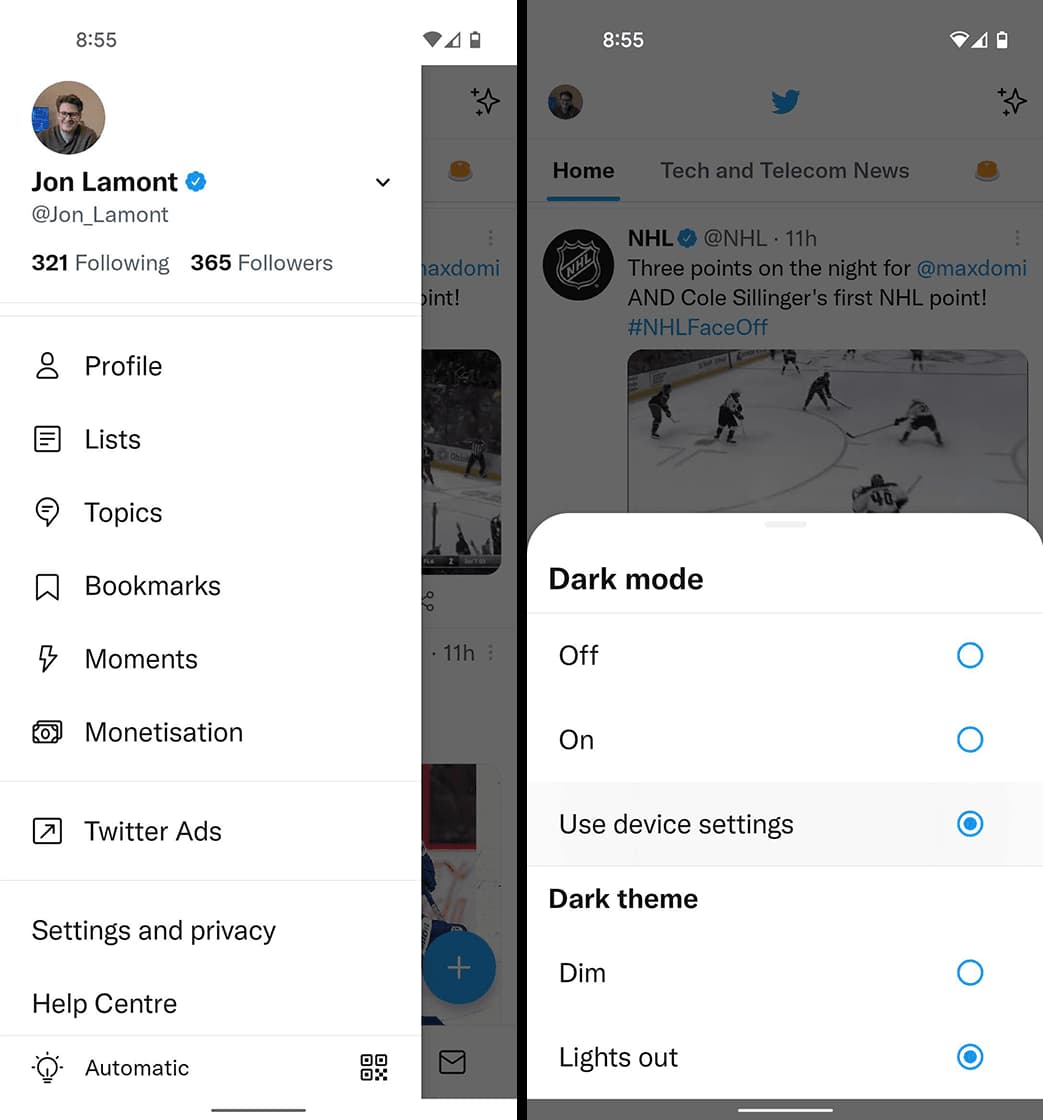Viewport: 1043px width, 1120px height.
Task: Select the Dim dark theme
Action: click(x=969, y=972)
